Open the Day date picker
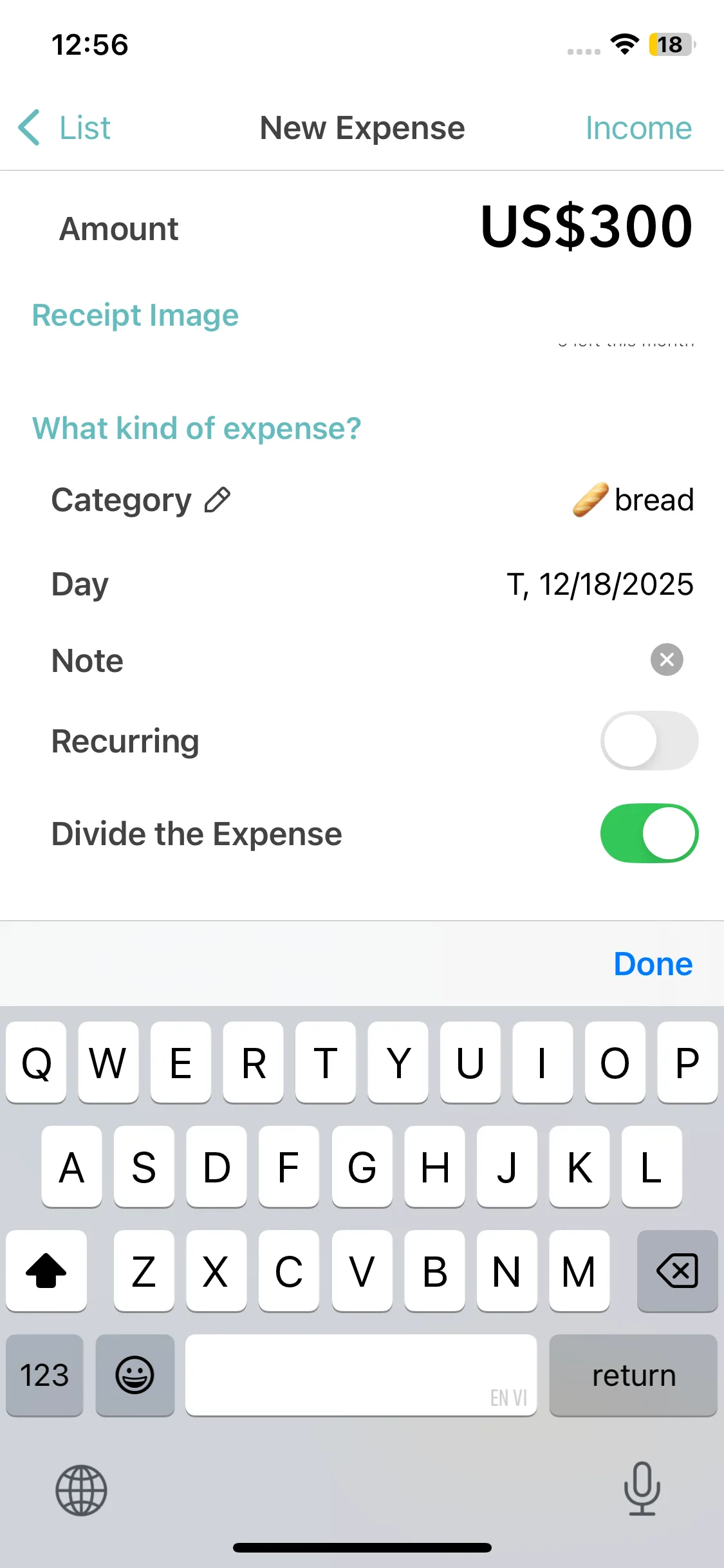 600,584
